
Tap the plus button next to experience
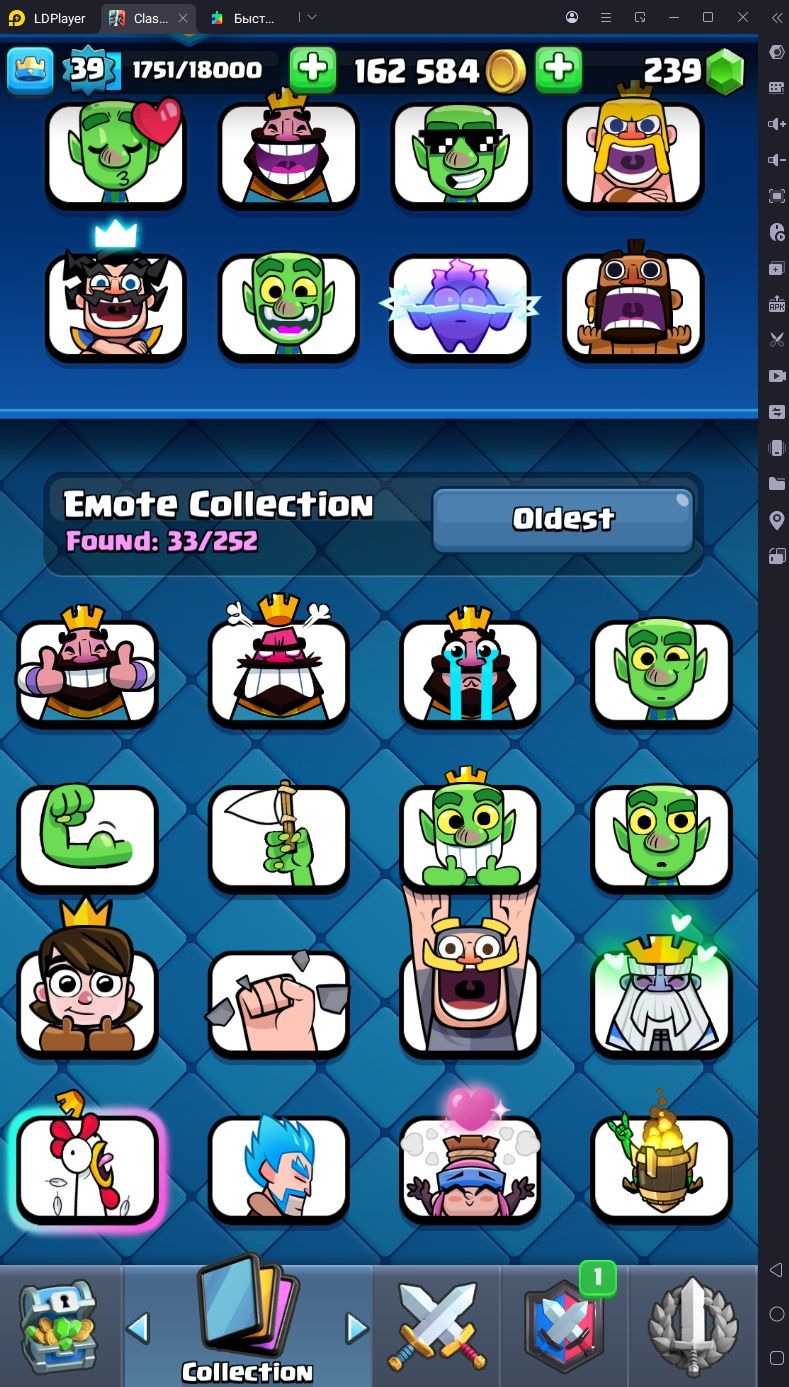pos(313,70)
